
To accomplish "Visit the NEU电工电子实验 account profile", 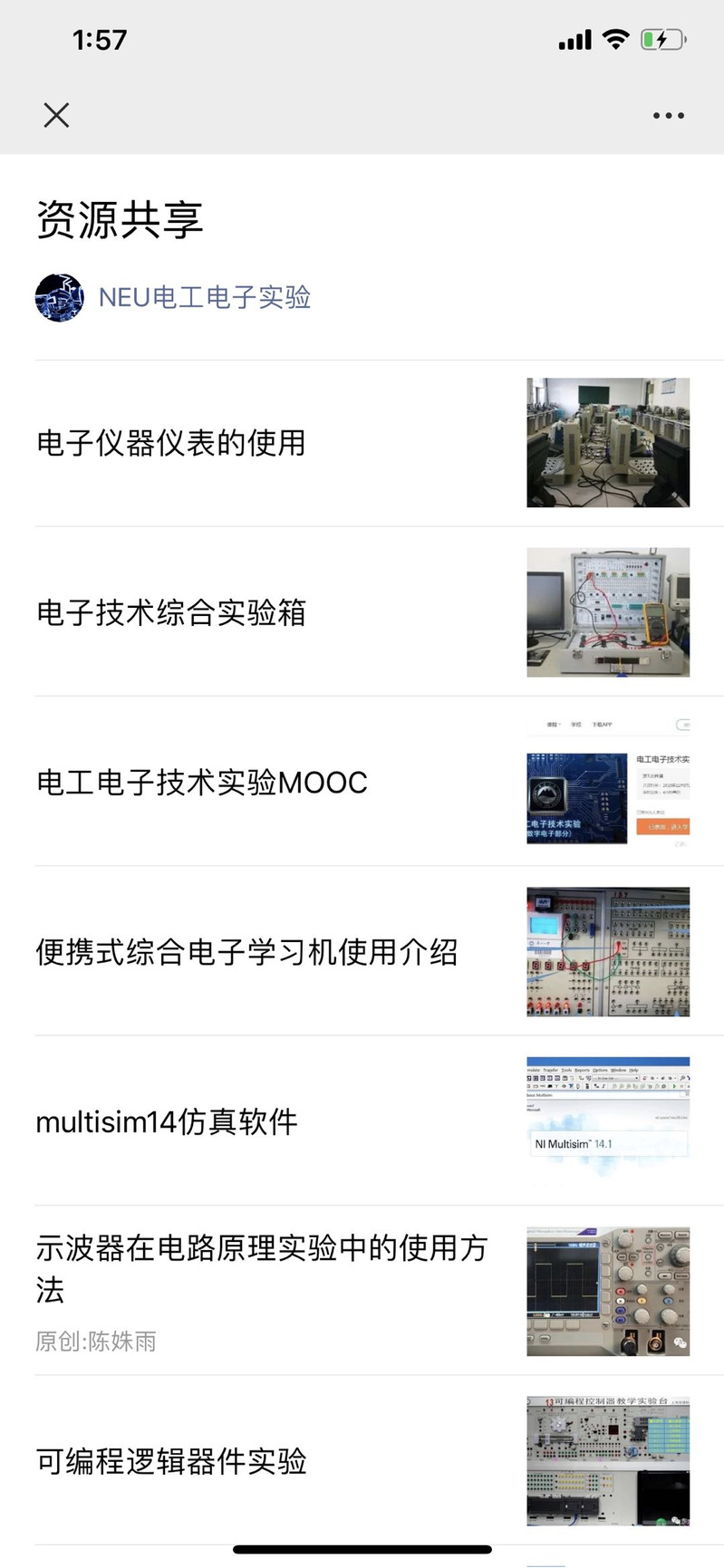I will [204, 297].
